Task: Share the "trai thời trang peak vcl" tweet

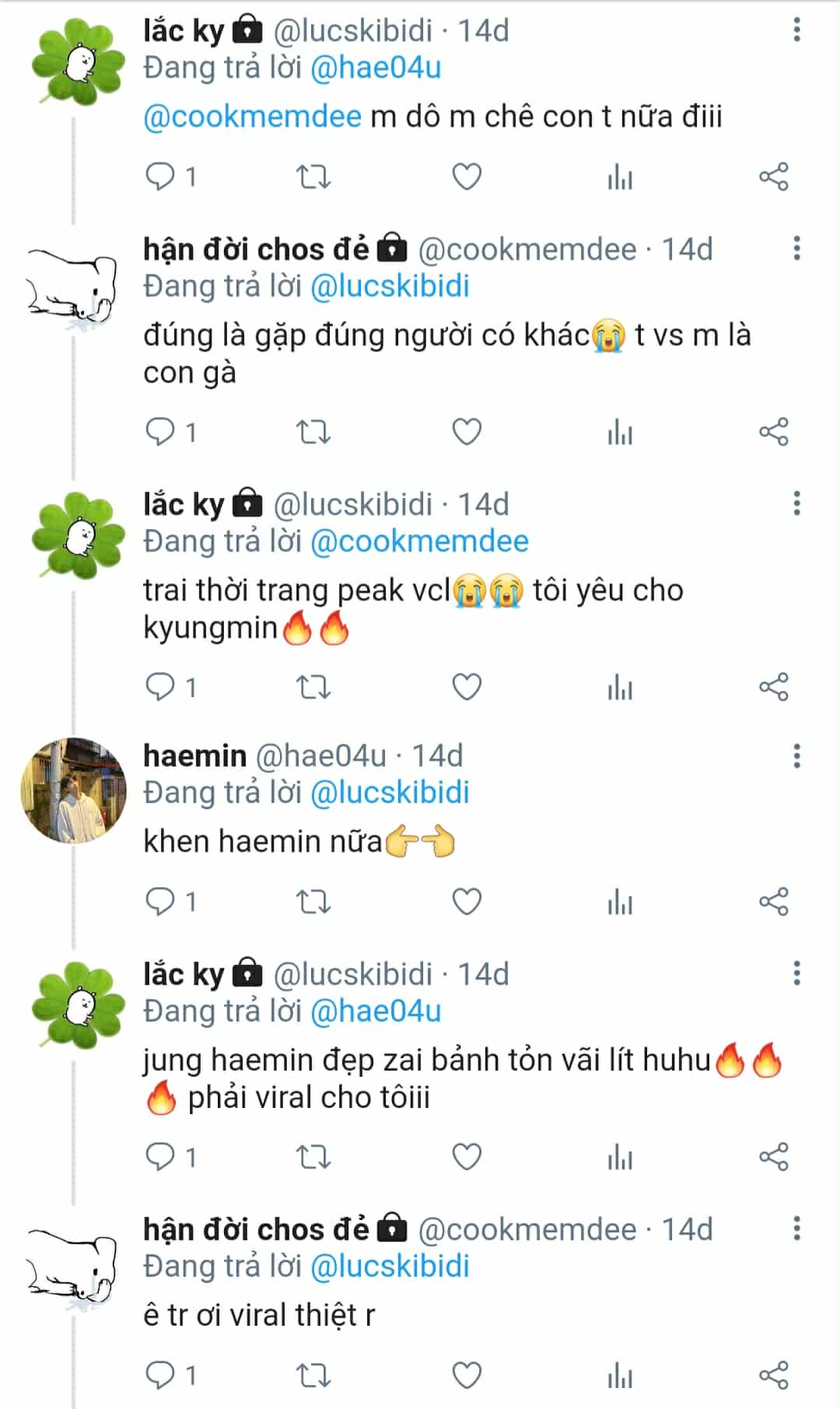Action: point(774,687)
